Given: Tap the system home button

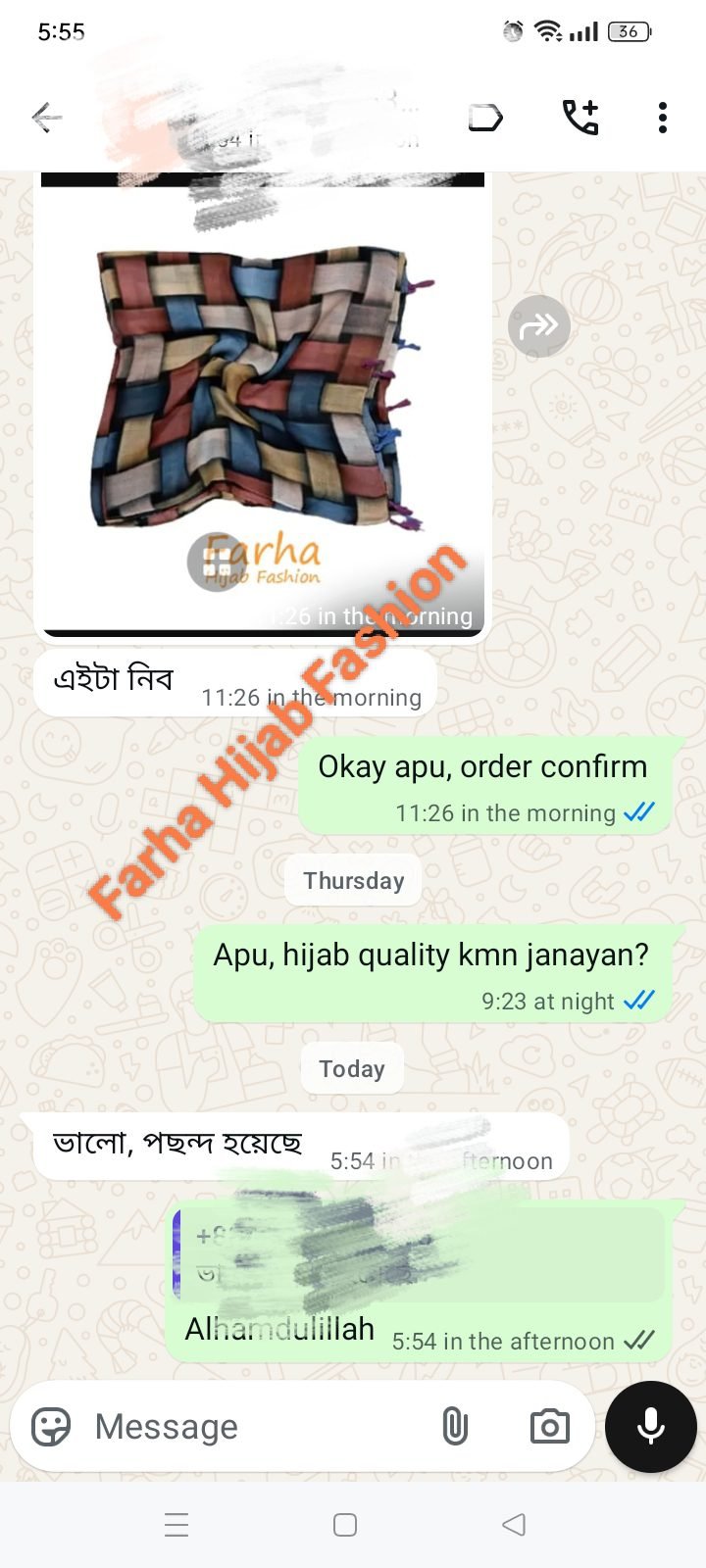Looking at the screenshot, I should [x=345, y=1525].
